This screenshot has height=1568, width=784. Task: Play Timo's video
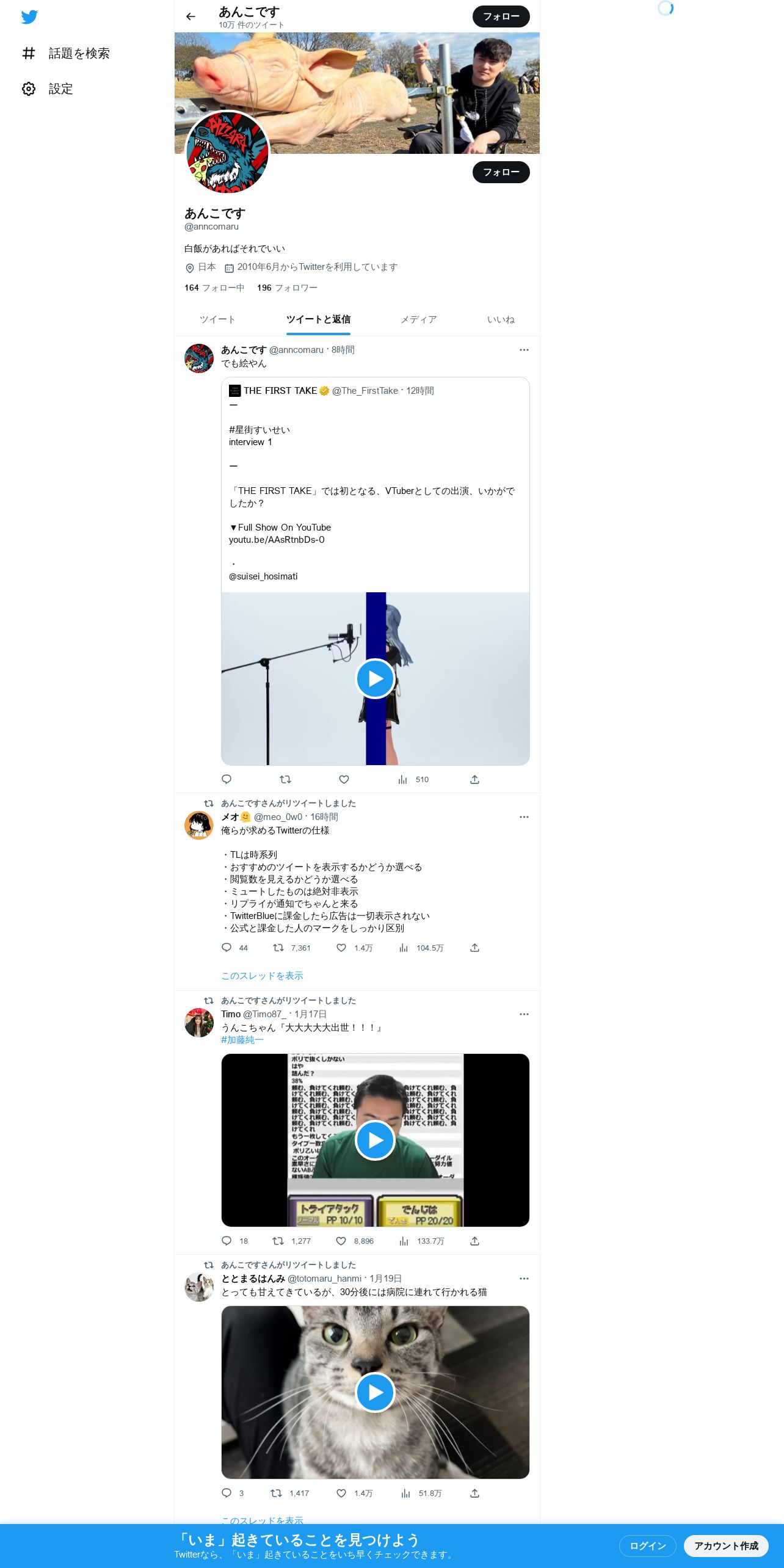tap(375, 1140)
